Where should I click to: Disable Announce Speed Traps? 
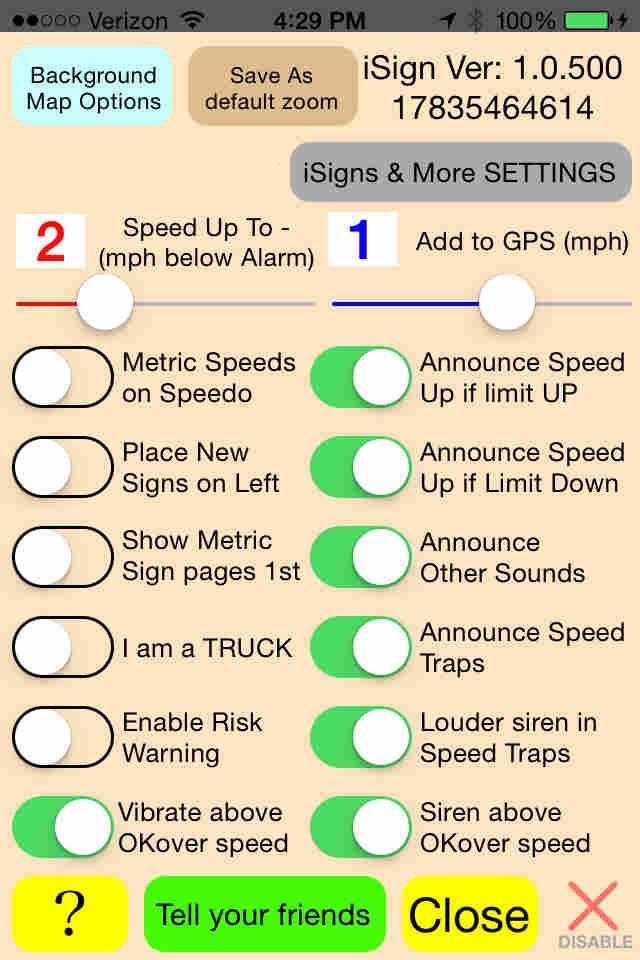point(360,647)
